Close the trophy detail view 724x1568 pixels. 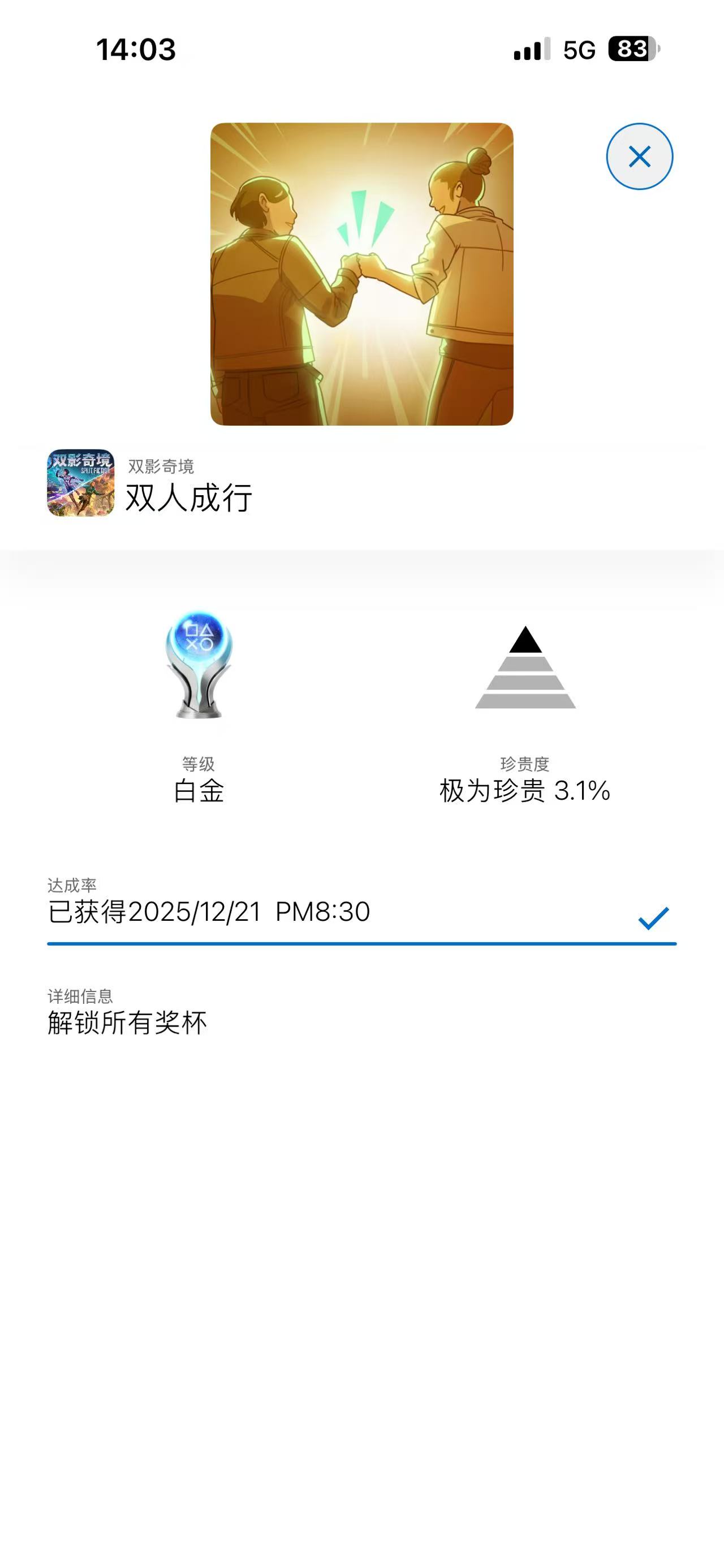coord(639,157)
